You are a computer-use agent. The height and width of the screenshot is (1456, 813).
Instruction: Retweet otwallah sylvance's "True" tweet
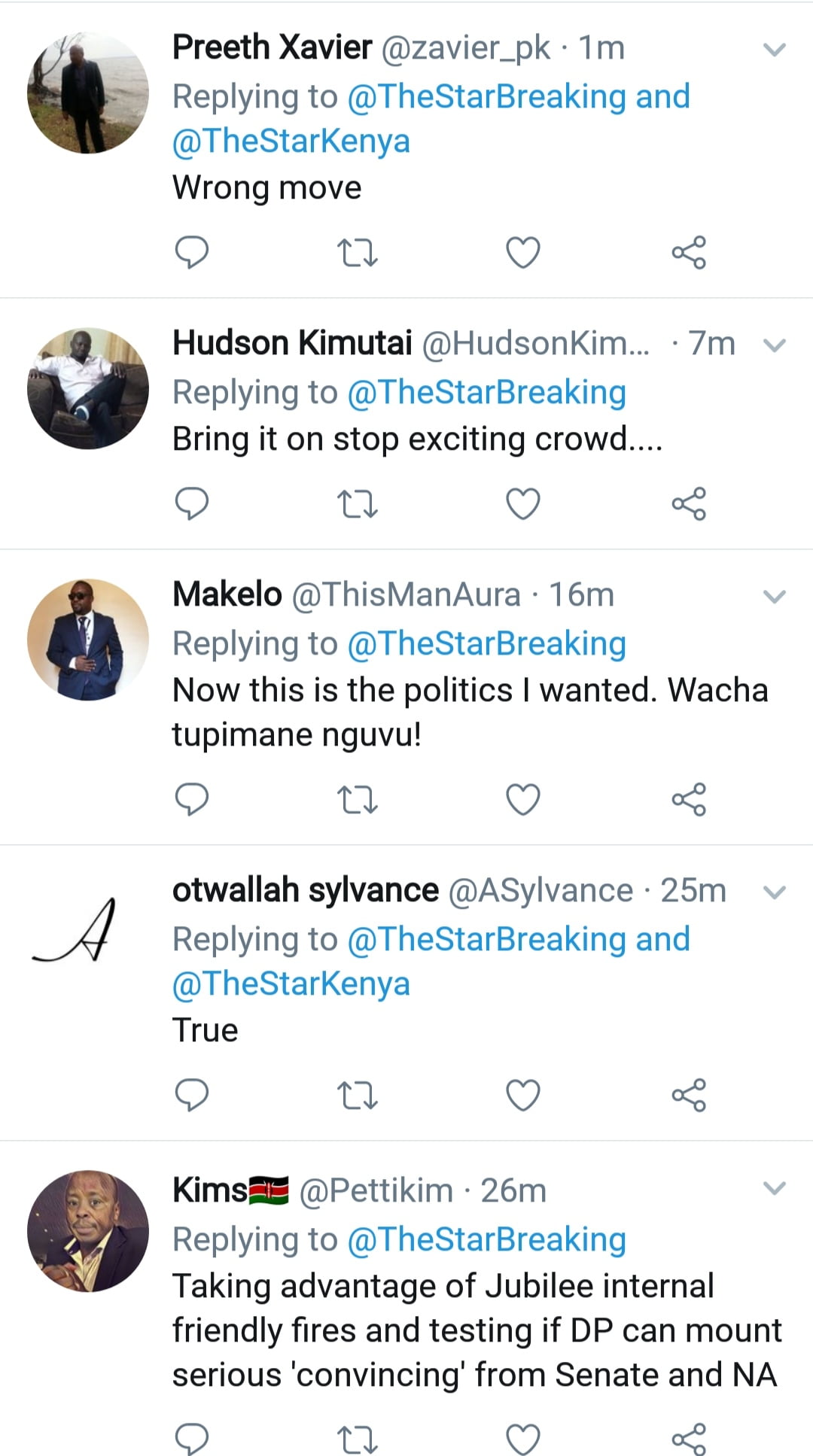coord(357,1096)
